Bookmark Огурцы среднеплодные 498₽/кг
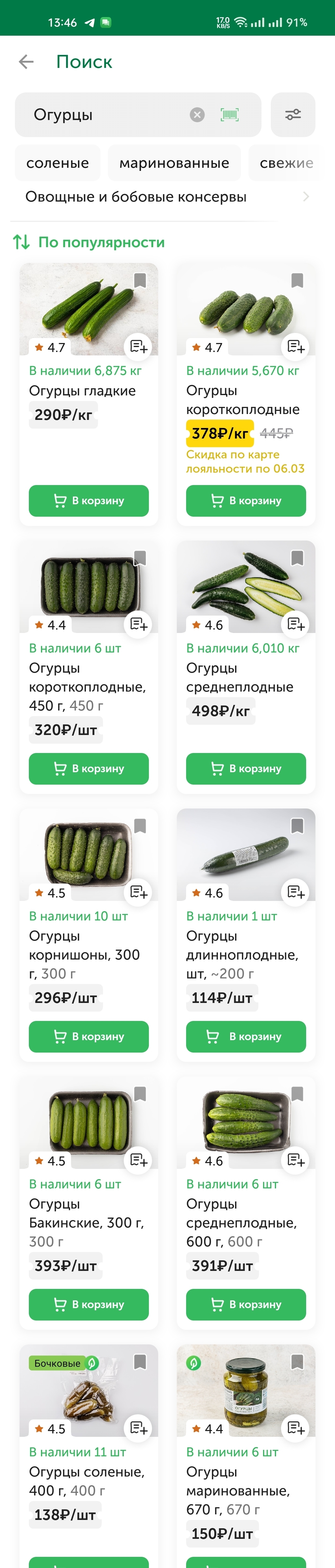Image resolution: width=335 pixels, height=1568 pixels. tap(297, 558)
